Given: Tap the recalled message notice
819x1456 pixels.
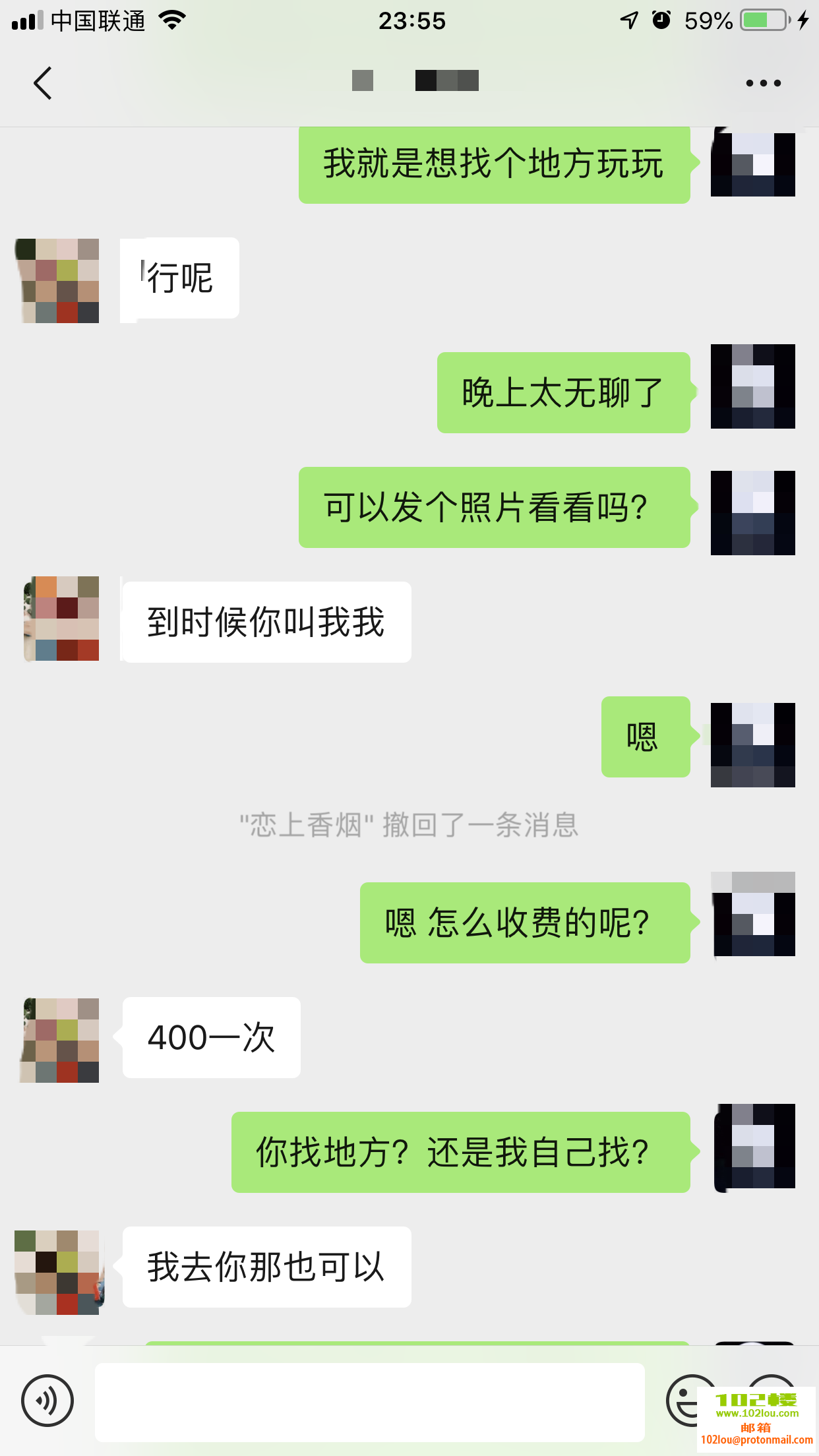Looking at the screenshot, I should (409, 825).
